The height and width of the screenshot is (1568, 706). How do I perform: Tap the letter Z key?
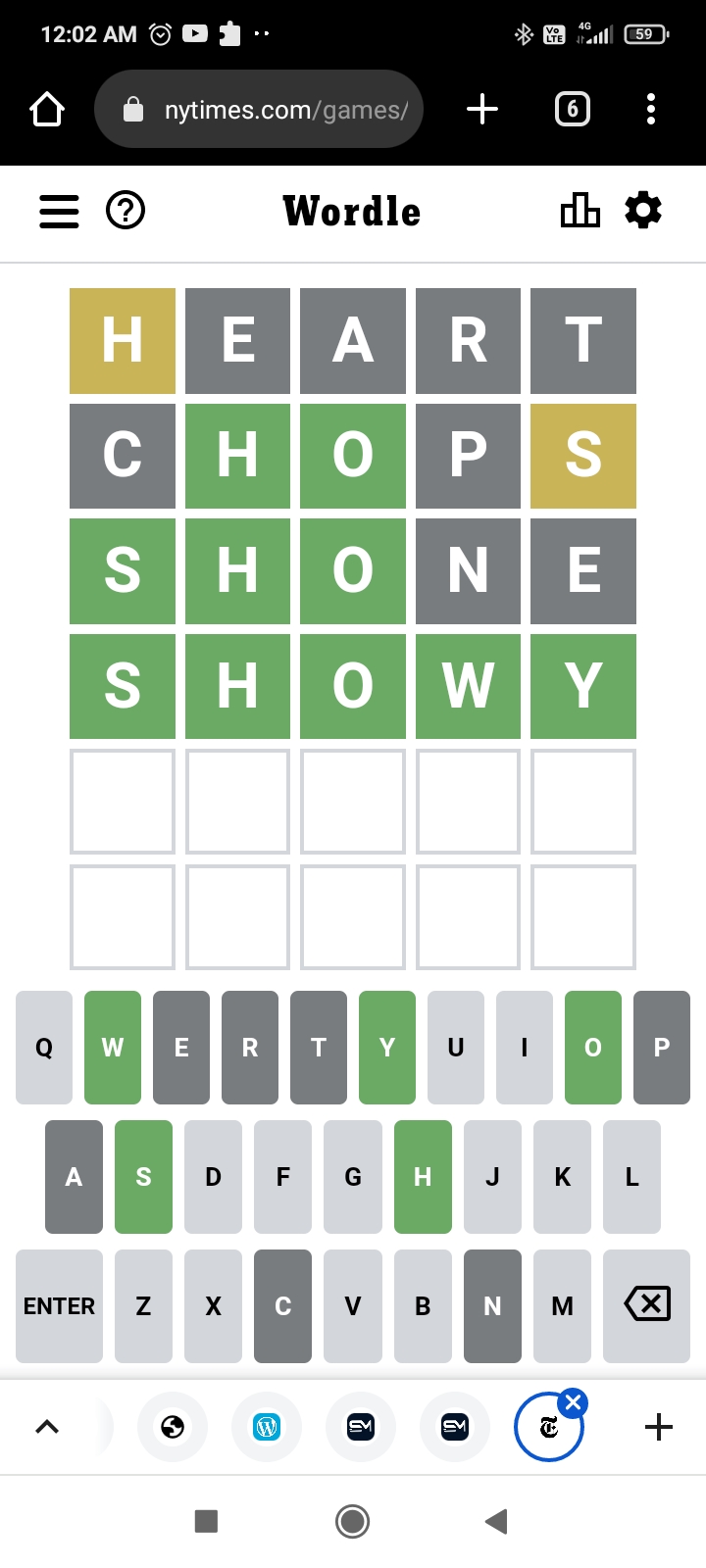point(143,1306)
